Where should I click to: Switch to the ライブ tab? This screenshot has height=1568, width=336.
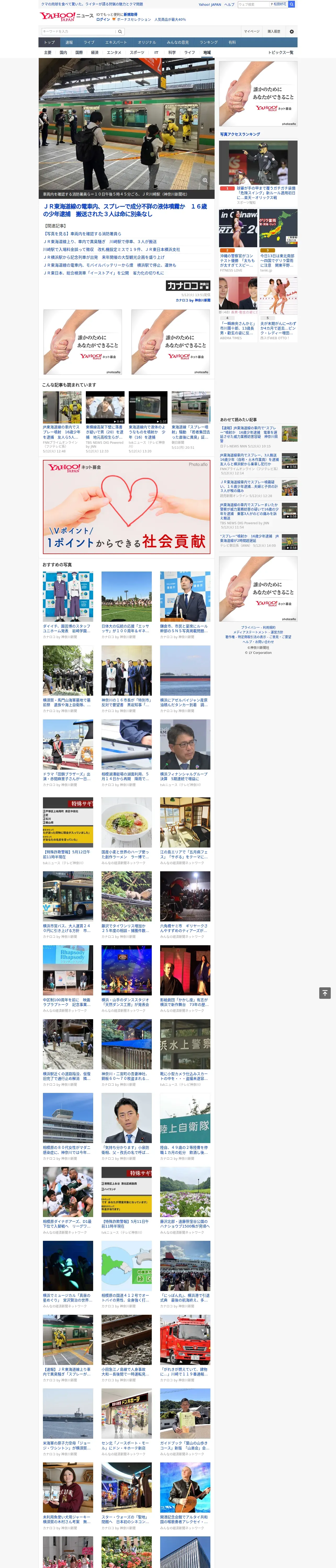[89, 43]
